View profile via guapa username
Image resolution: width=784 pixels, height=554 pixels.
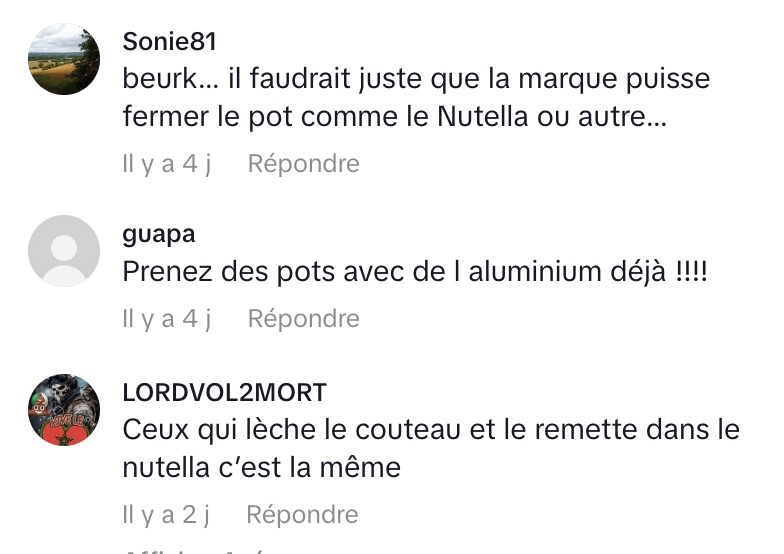click(158, 234)
